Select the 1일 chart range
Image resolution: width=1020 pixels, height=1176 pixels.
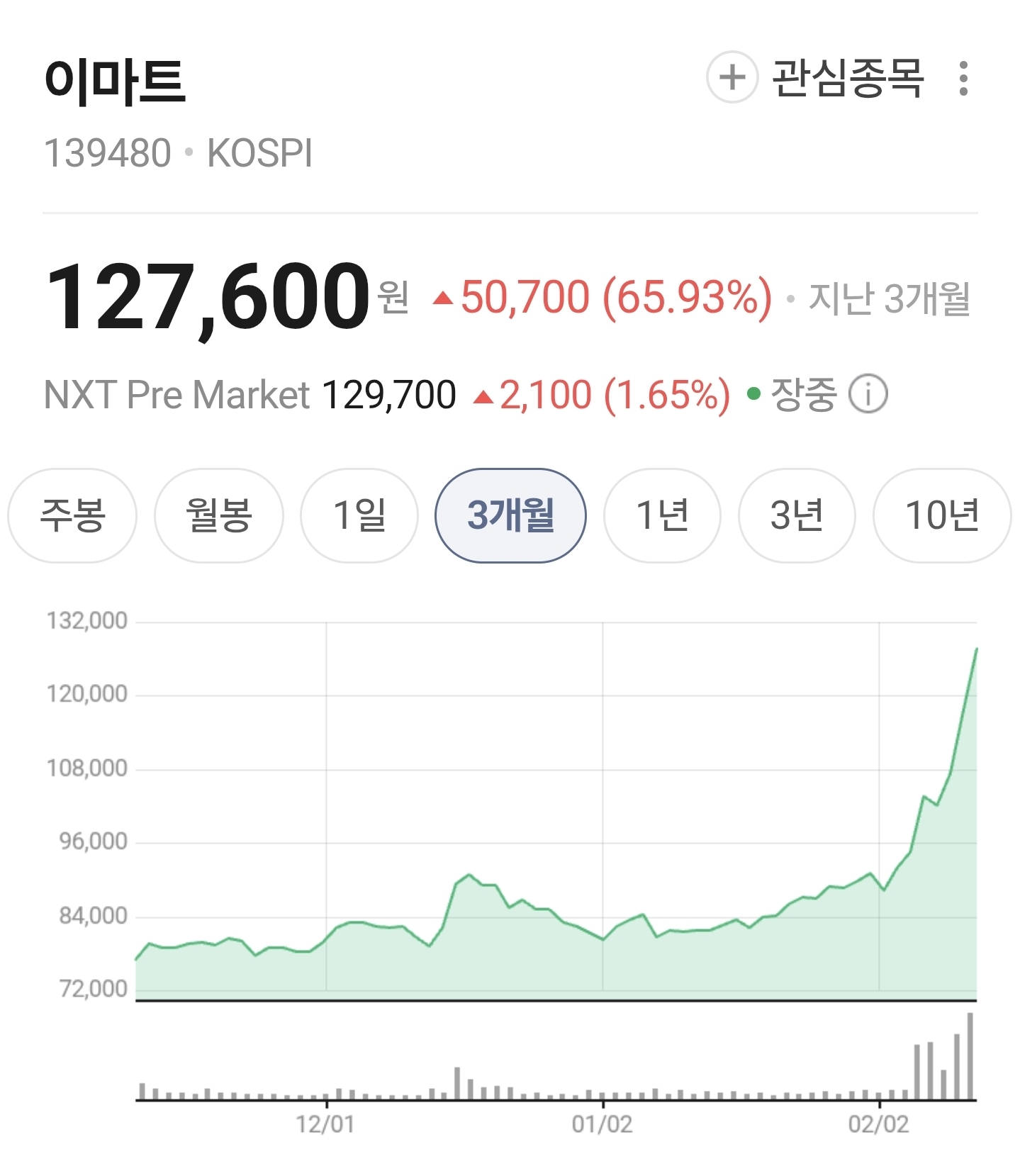pos(359,515)
